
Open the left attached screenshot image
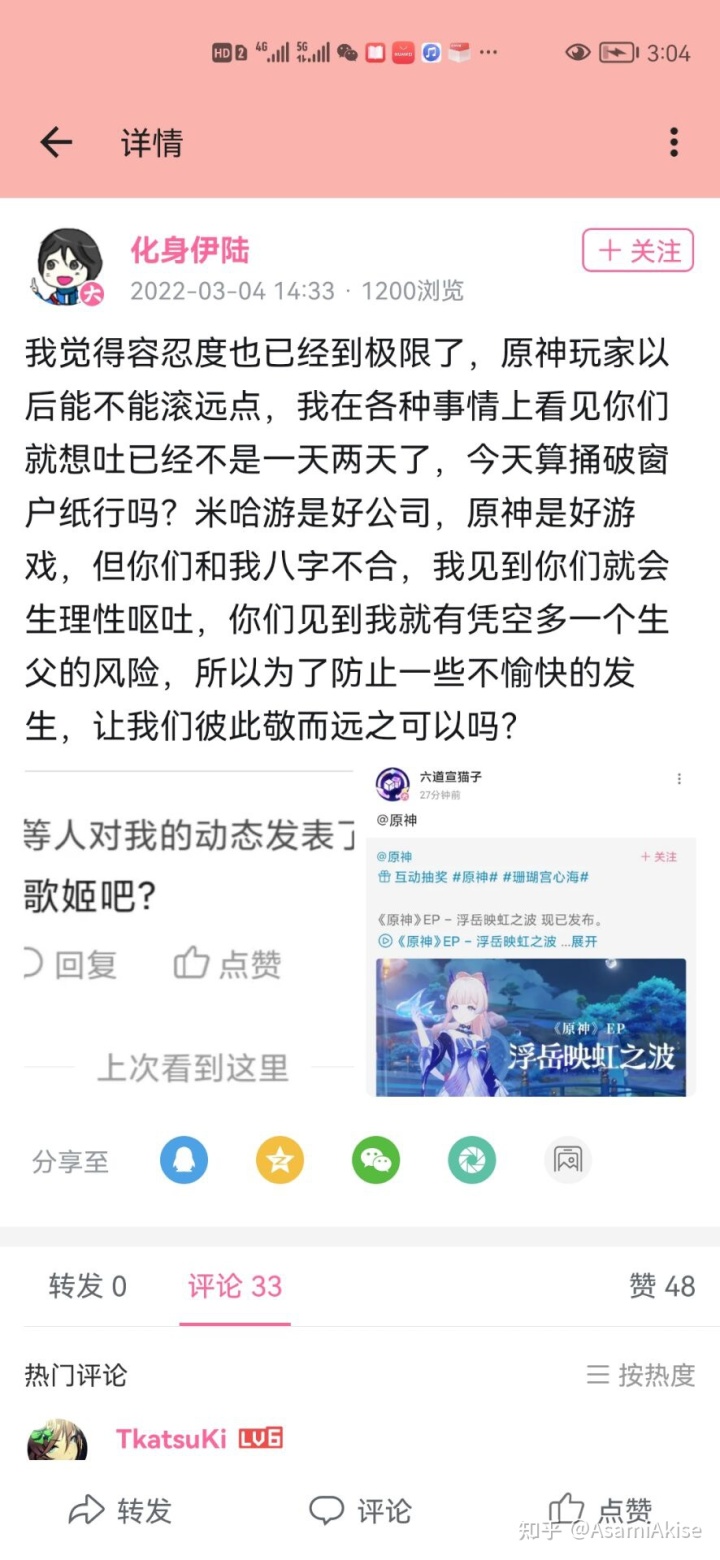[189, 929]
